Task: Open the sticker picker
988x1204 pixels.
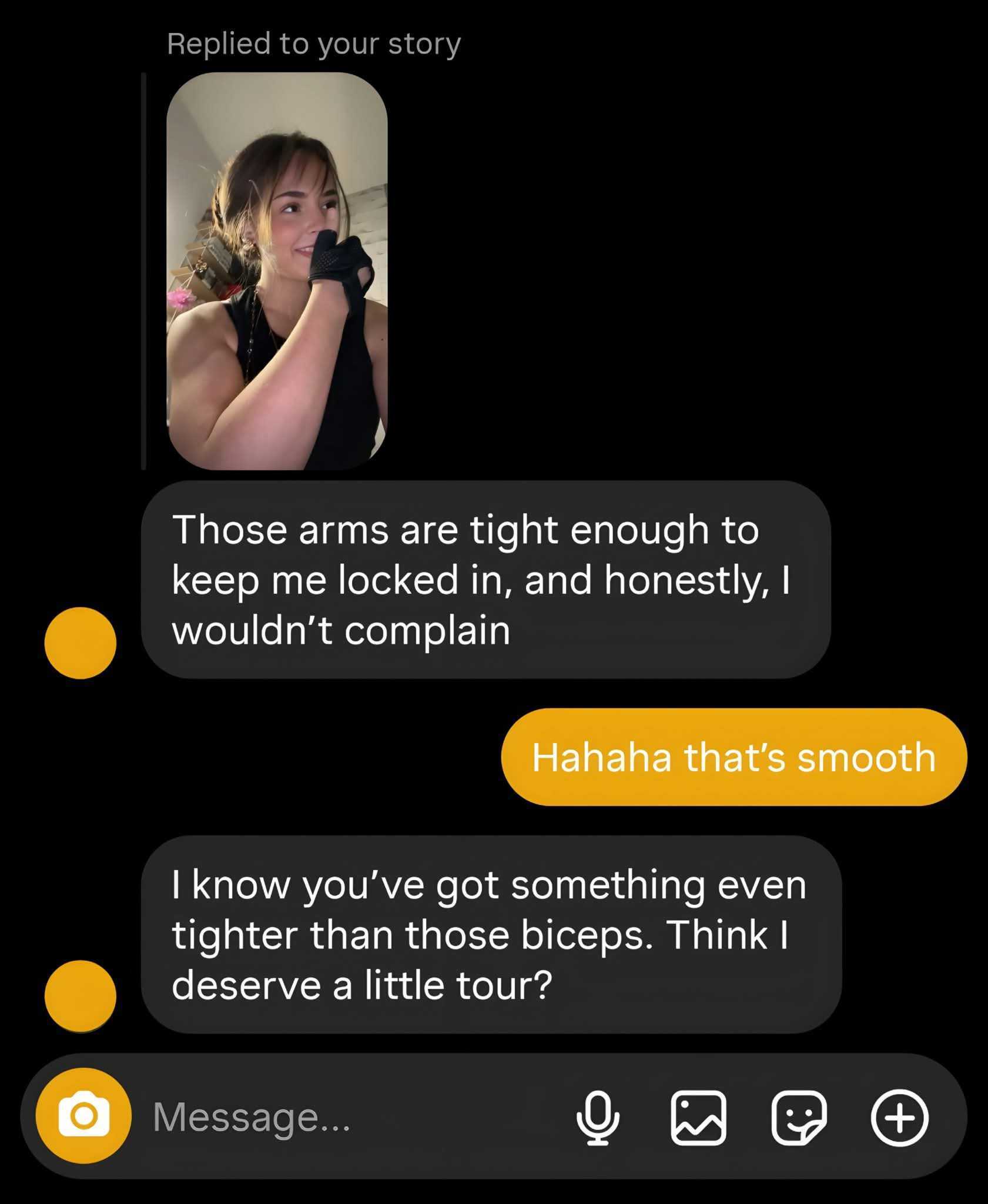Action: coord(799,1118)
